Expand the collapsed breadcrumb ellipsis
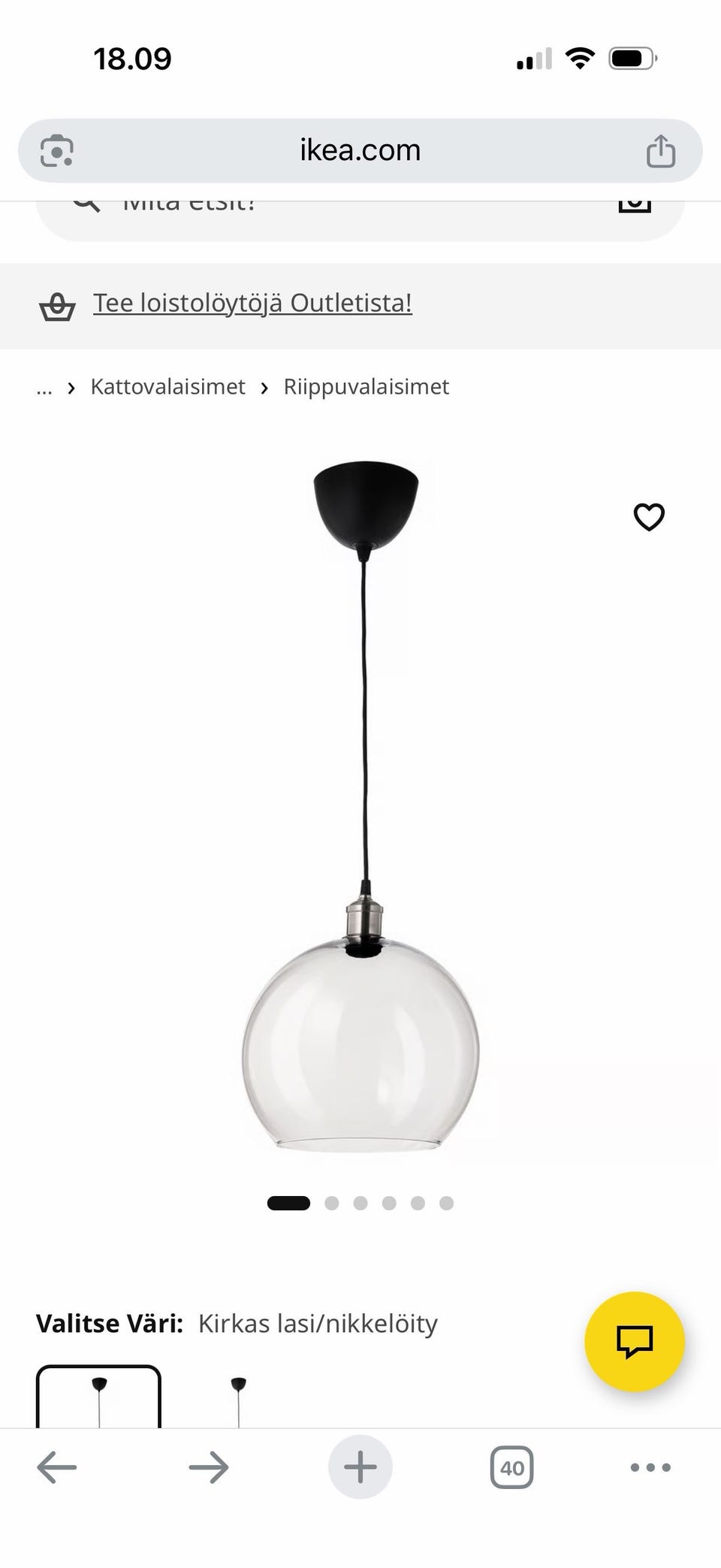721x1568 pixels. tap(44, 388)
